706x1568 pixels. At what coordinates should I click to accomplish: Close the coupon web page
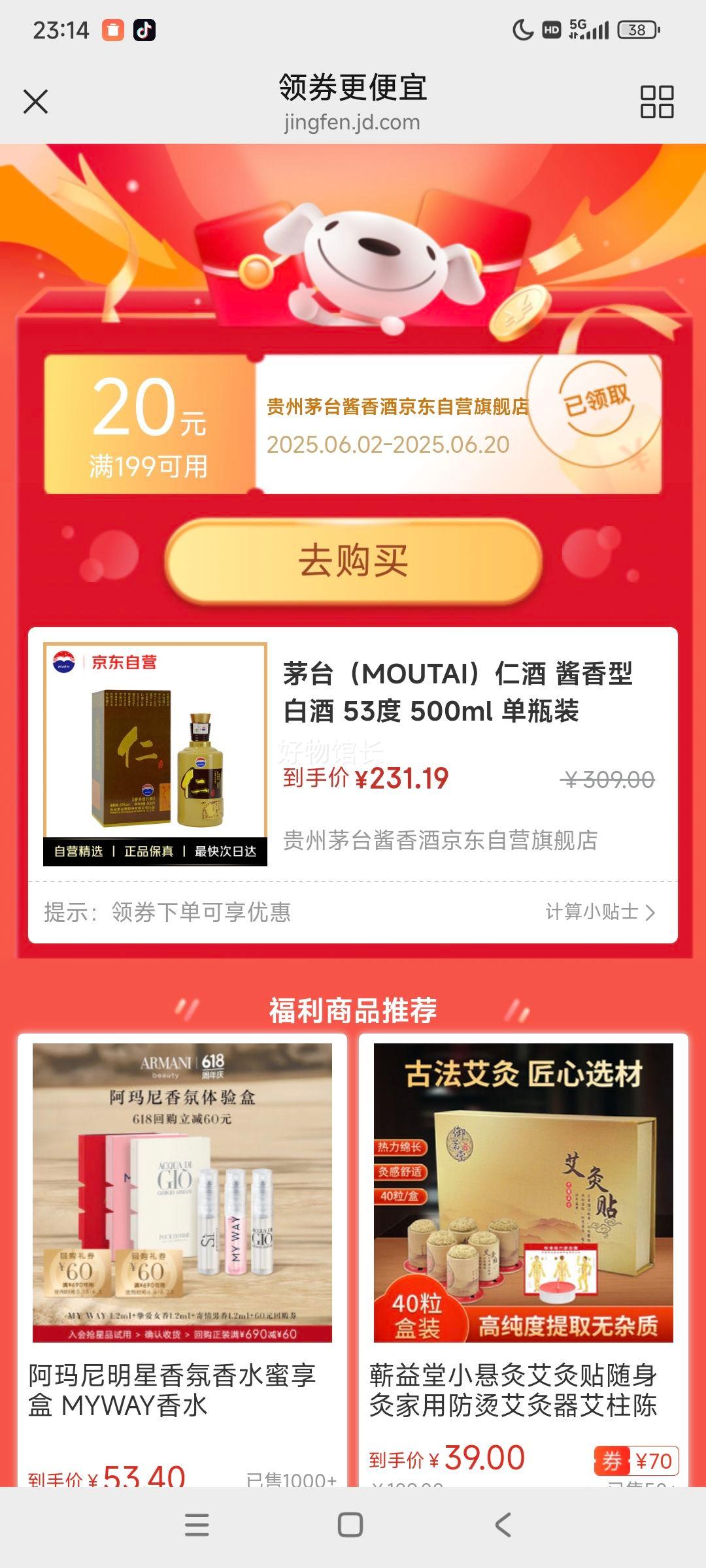pos(35,102)
